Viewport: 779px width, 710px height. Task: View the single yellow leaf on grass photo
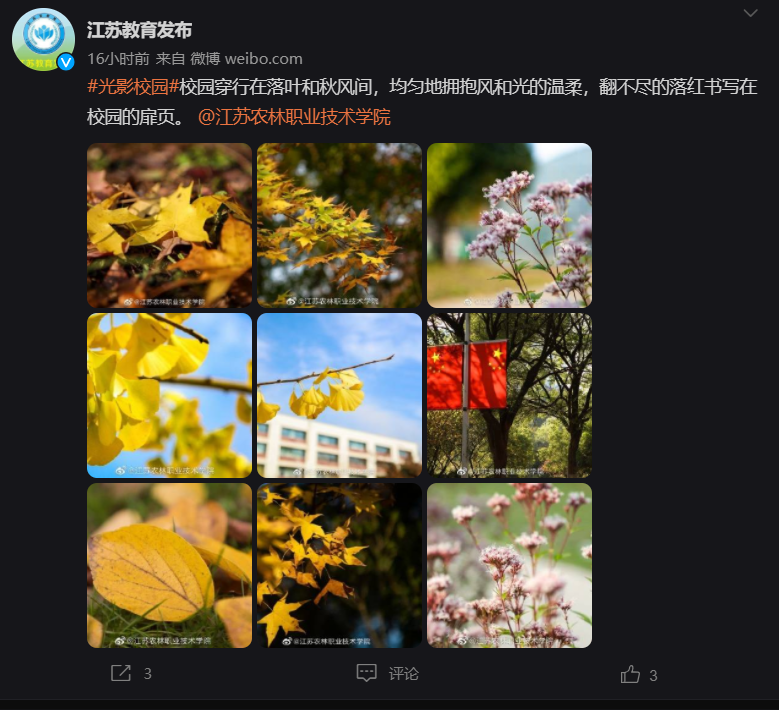coord(169,565)
